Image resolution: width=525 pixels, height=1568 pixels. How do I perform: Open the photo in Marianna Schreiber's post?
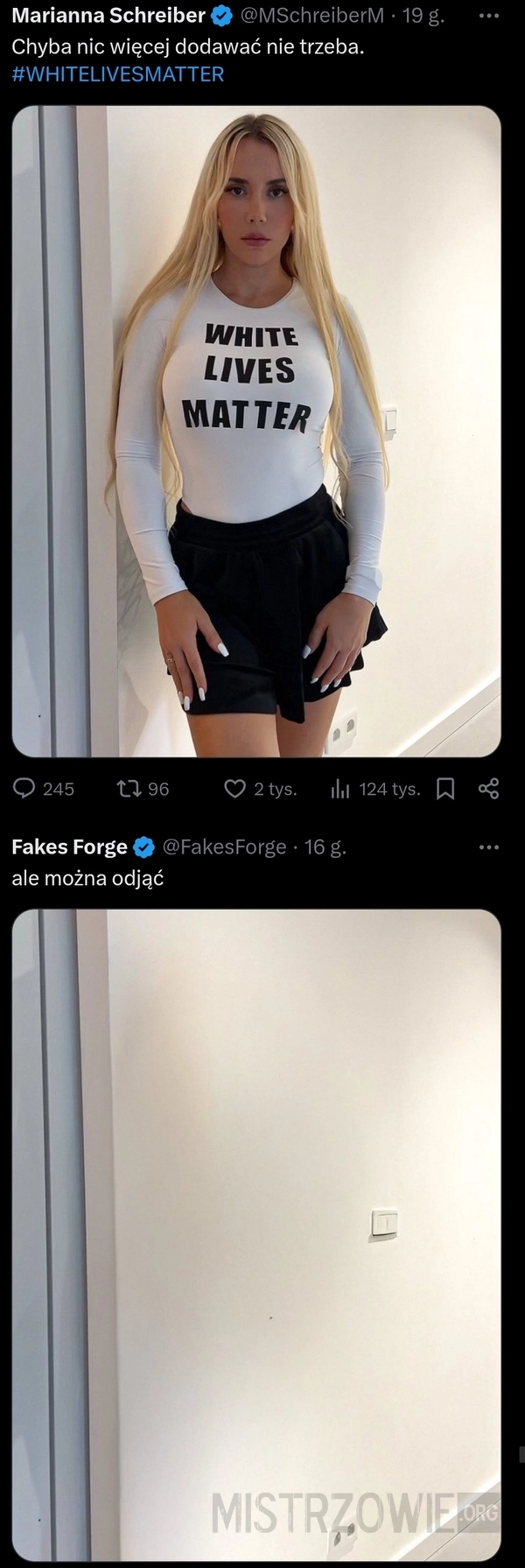coord(256,431)
